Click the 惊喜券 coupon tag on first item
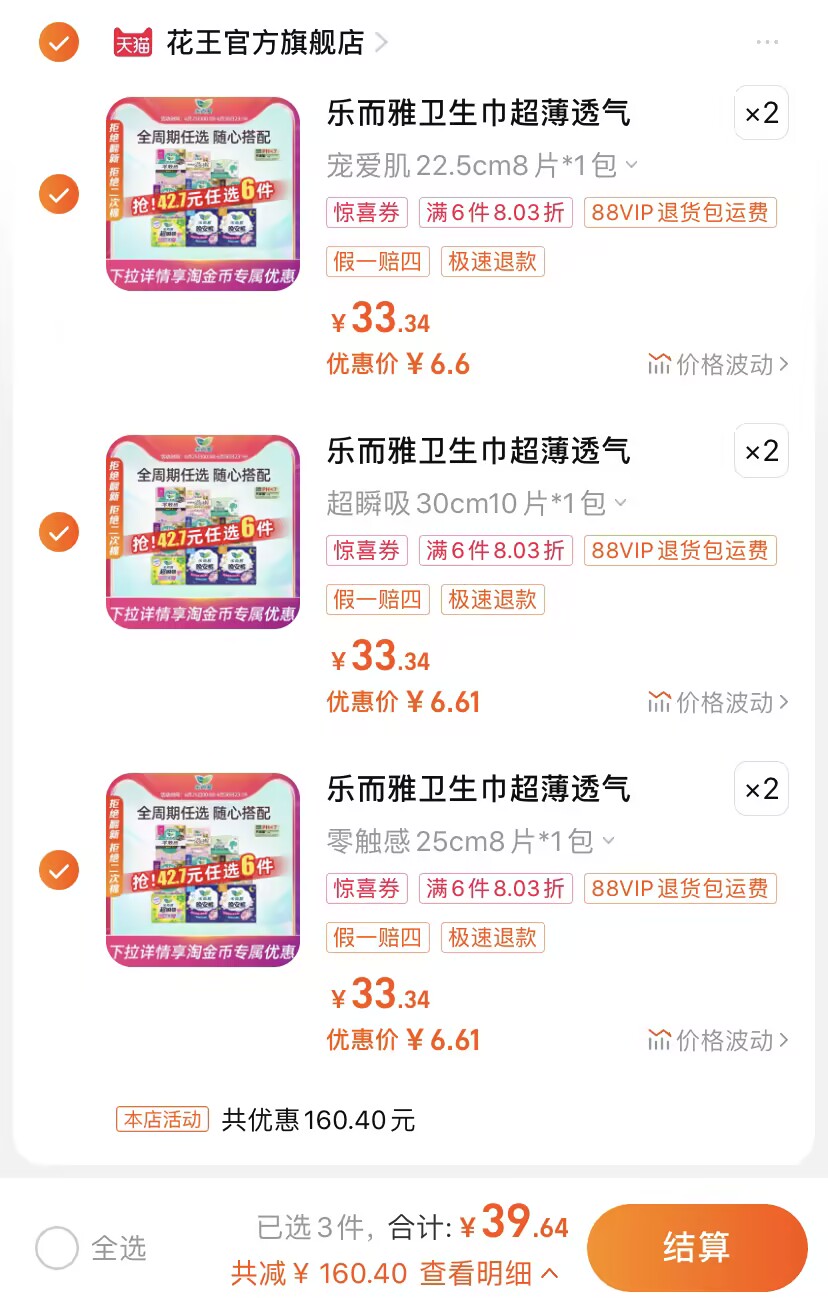The height and width of the screenshot is (1298, 828). click(x=366, y=212)
